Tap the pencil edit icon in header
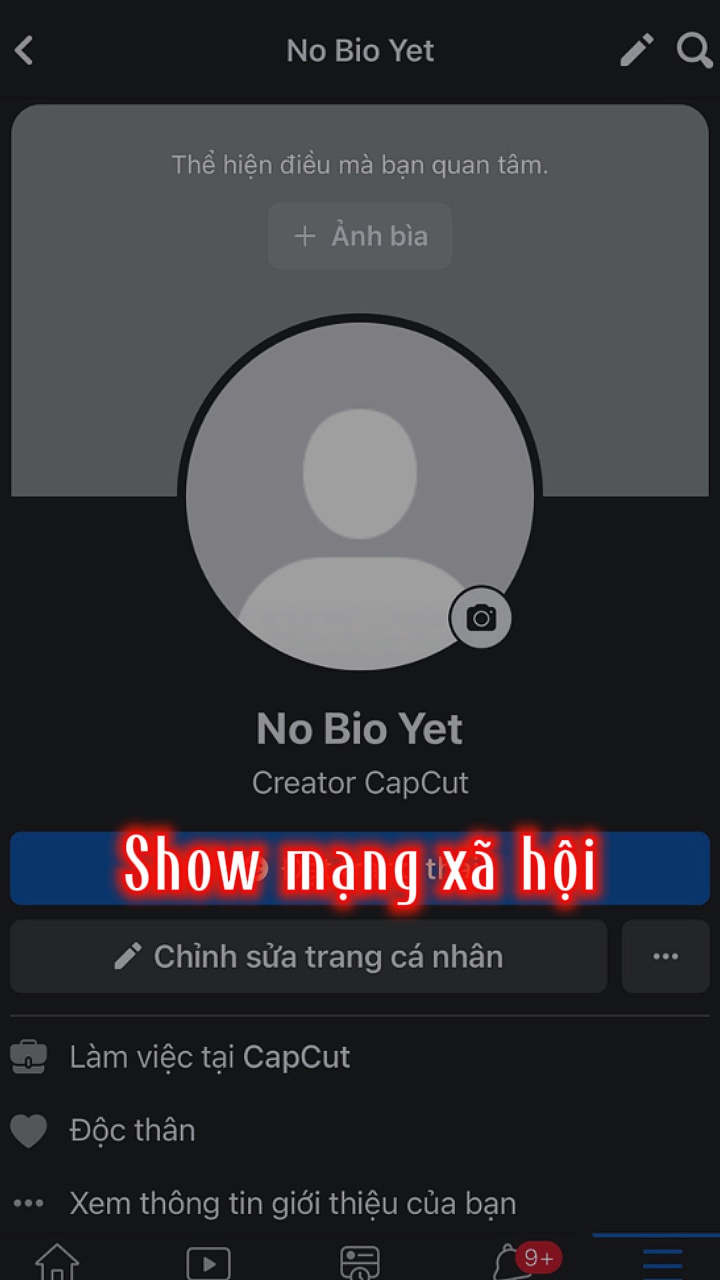720x1280 pixels. [637, 50]
